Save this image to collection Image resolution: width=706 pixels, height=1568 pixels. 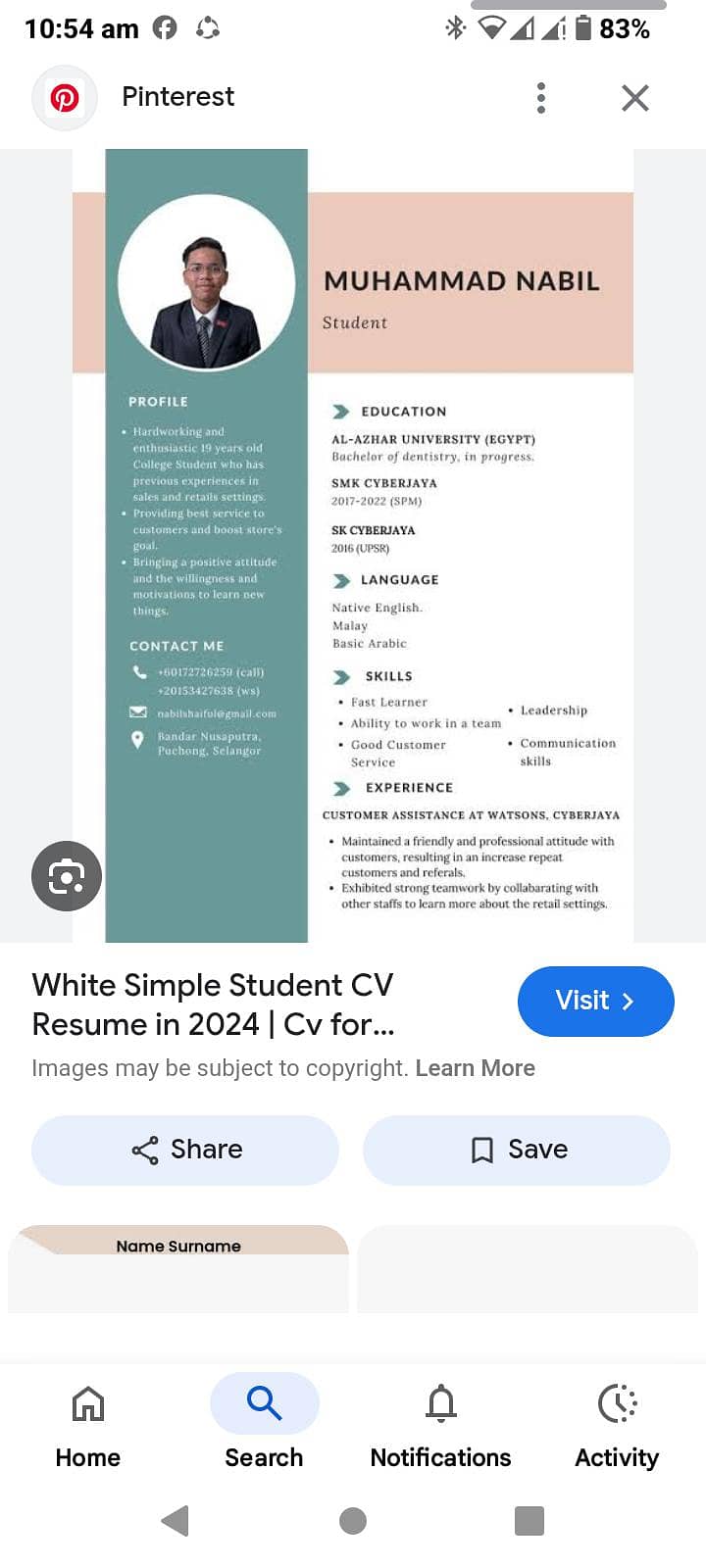(517, 1150)
